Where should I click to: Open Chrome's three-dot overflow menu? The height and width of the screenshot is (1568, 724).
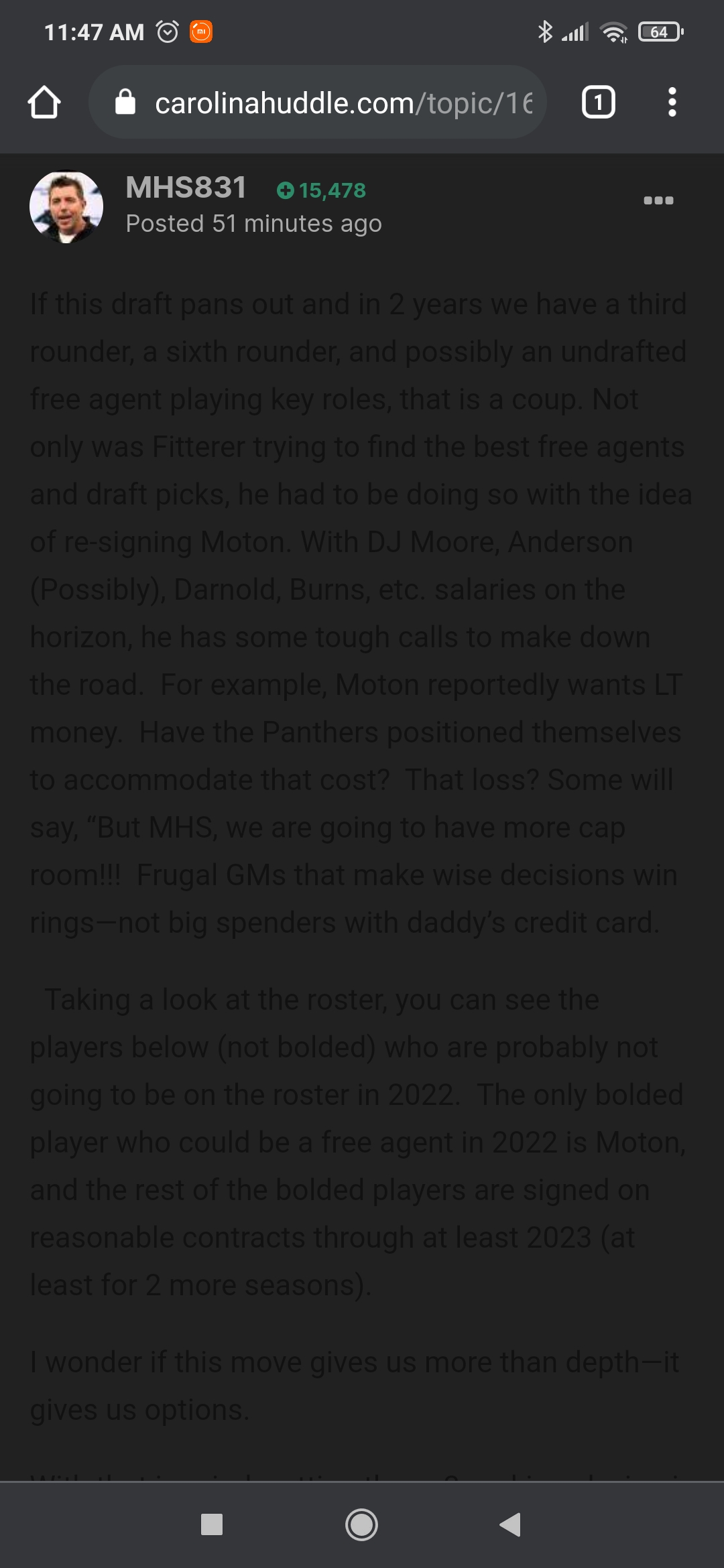coord(672,103)
